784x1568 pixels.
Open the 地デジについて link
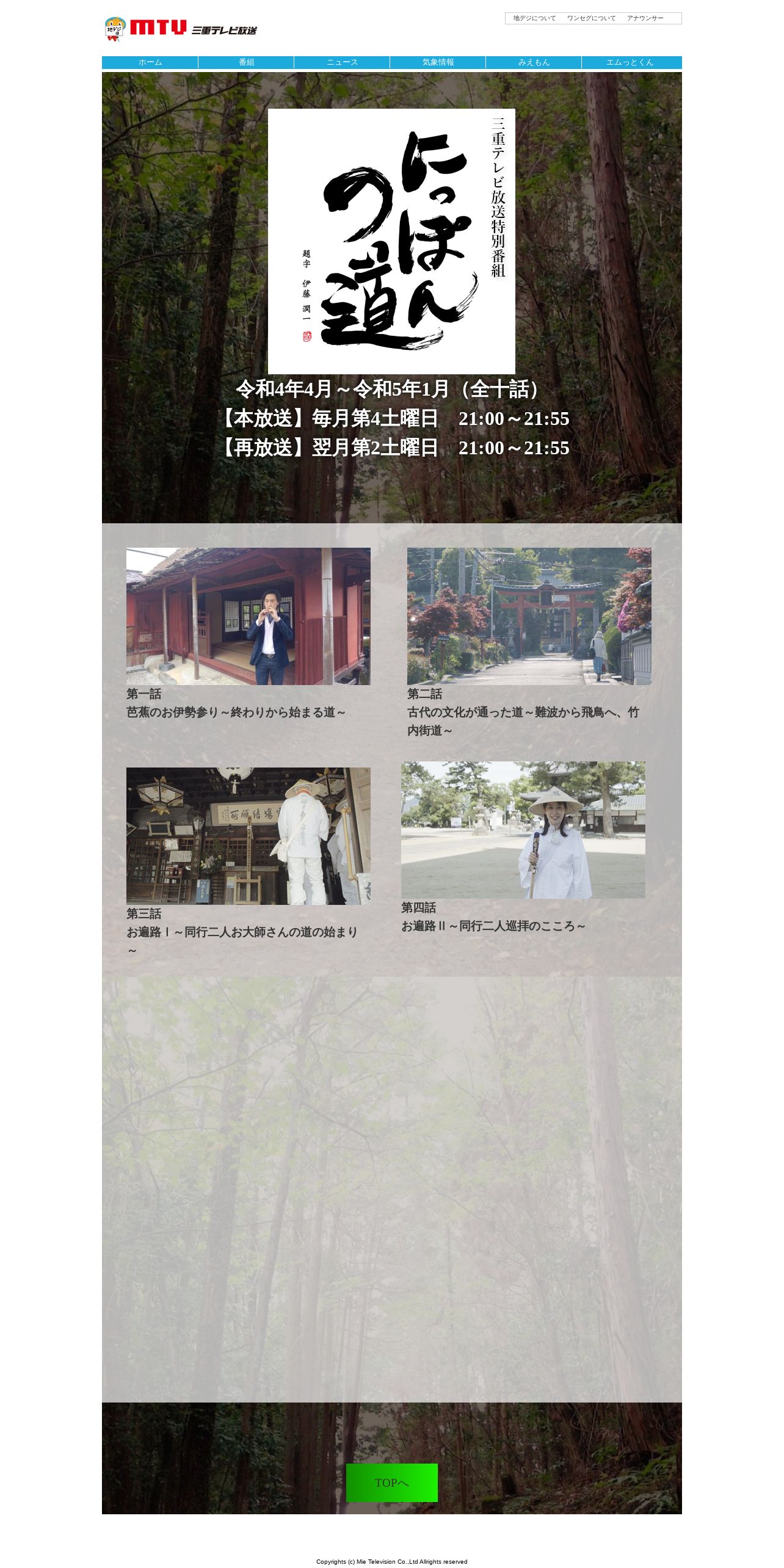click(534, 18)
